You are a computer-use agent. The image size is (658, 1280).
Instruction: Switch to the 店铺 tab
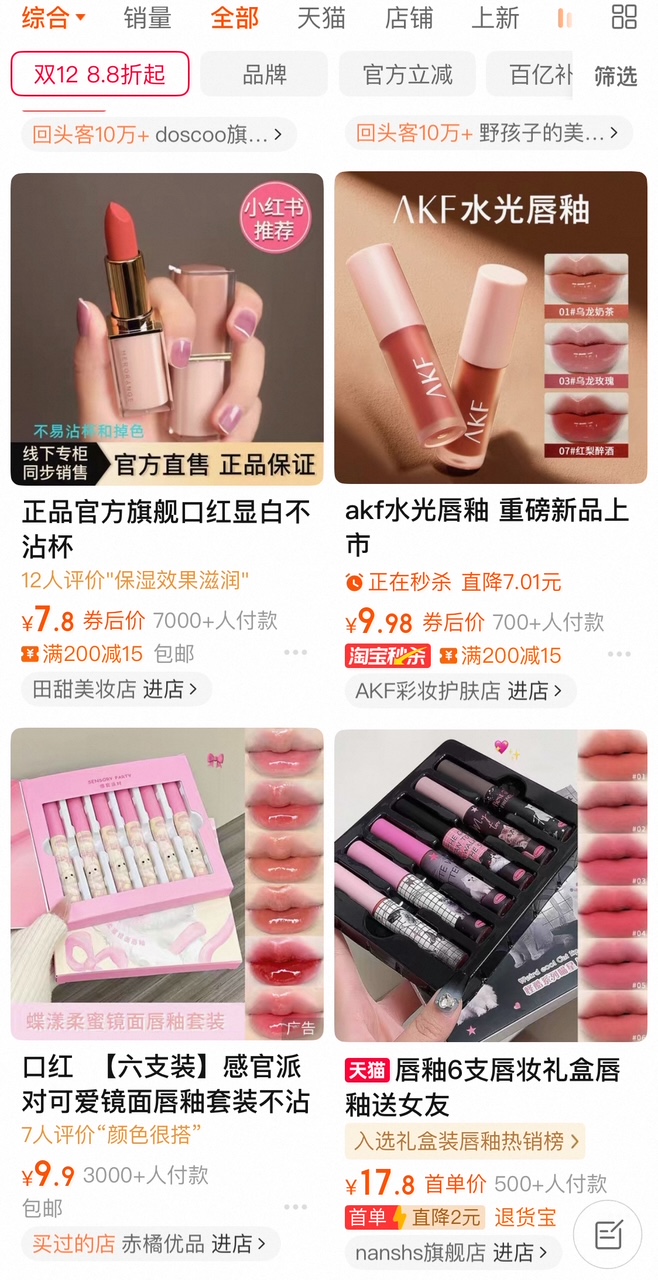coord(409,18)
